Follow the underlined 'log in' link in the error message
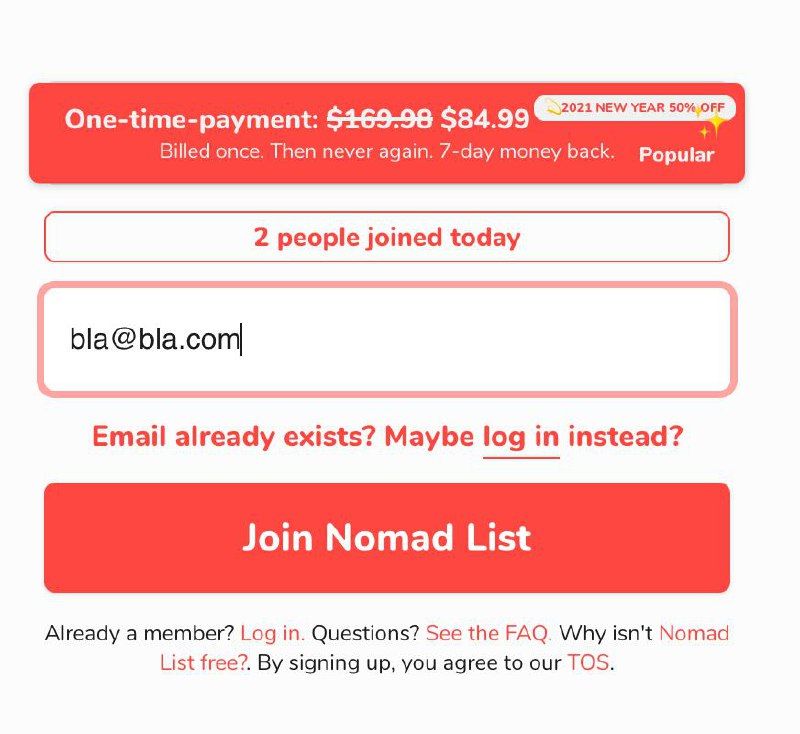Screen dimensions: 800x734 [x=520, y=437]
